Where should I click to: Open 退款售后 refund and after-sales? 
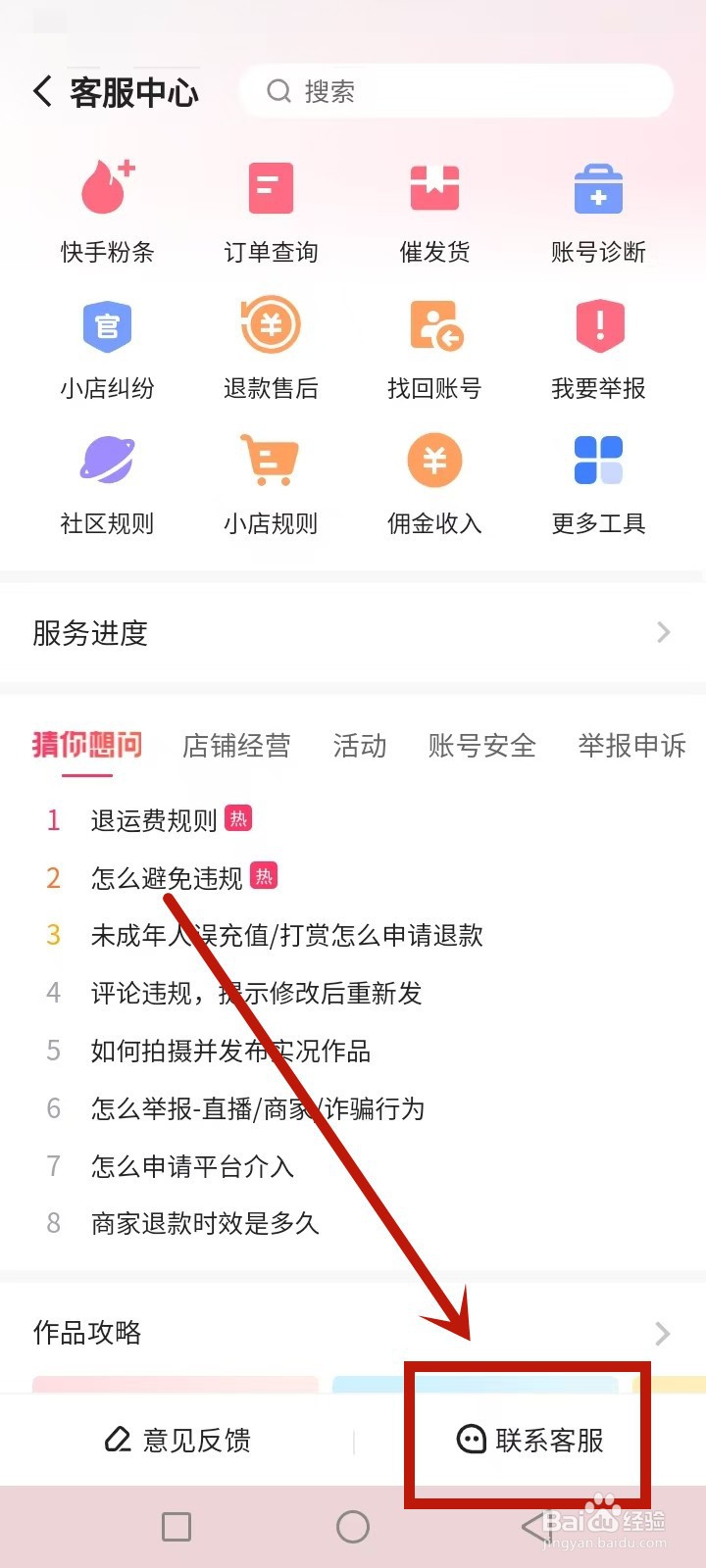click(x=270, y=343)
